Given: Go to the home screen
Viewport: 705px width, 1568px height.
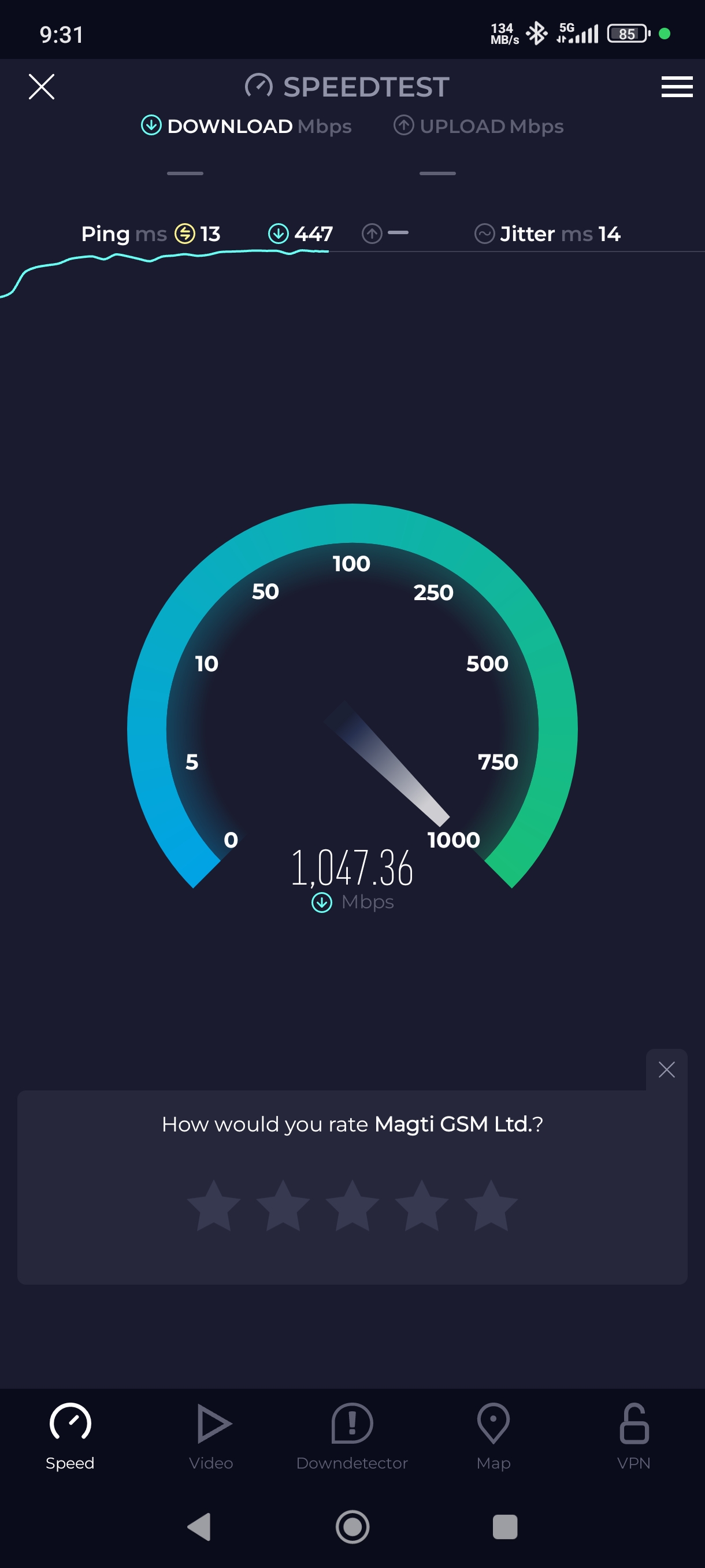Looking at the screenshot, I should point(352,1526).
